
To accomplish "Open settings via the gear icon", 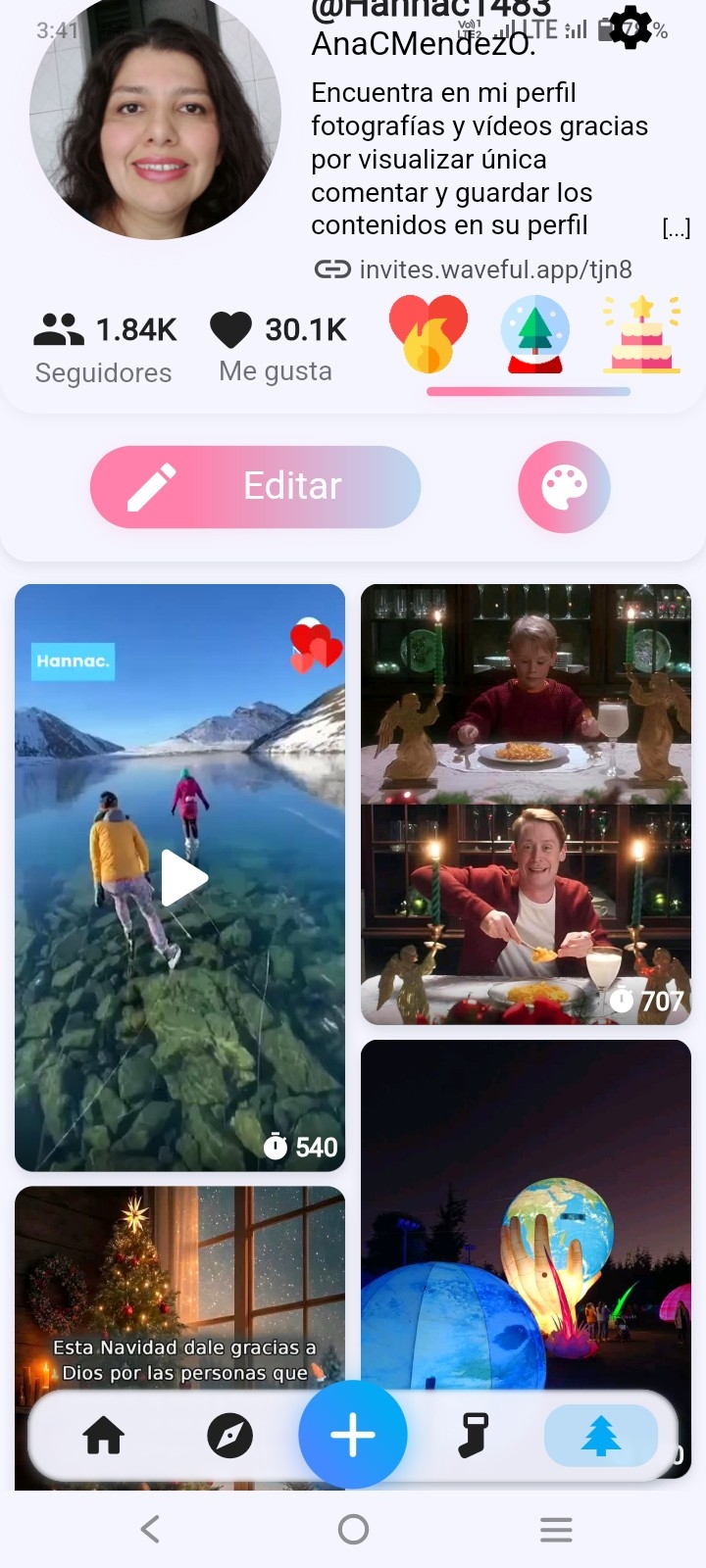I will coord(630,27).
